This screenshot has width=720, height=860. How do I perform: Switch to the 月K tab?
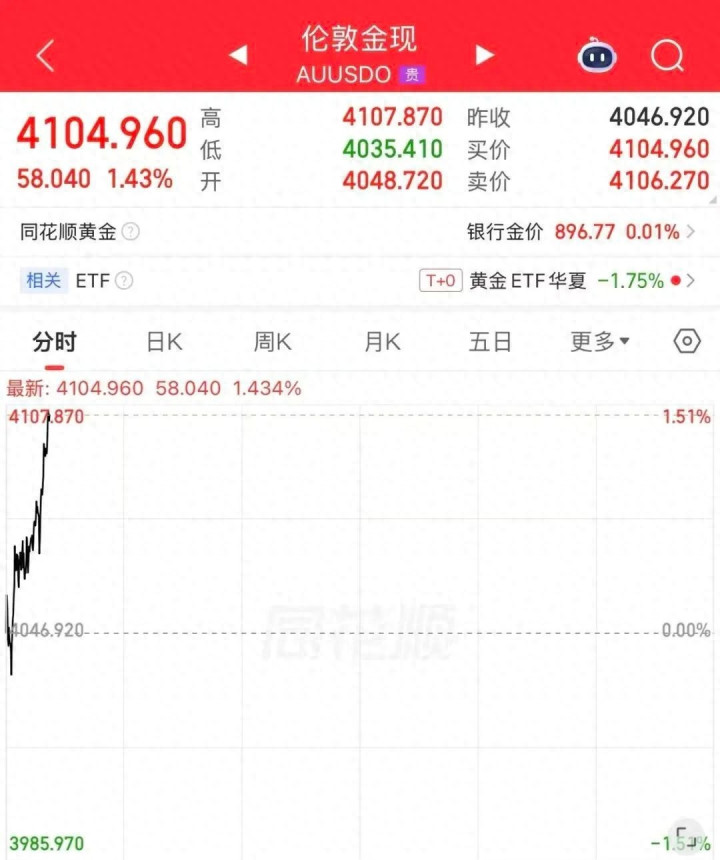coord(383,342)
